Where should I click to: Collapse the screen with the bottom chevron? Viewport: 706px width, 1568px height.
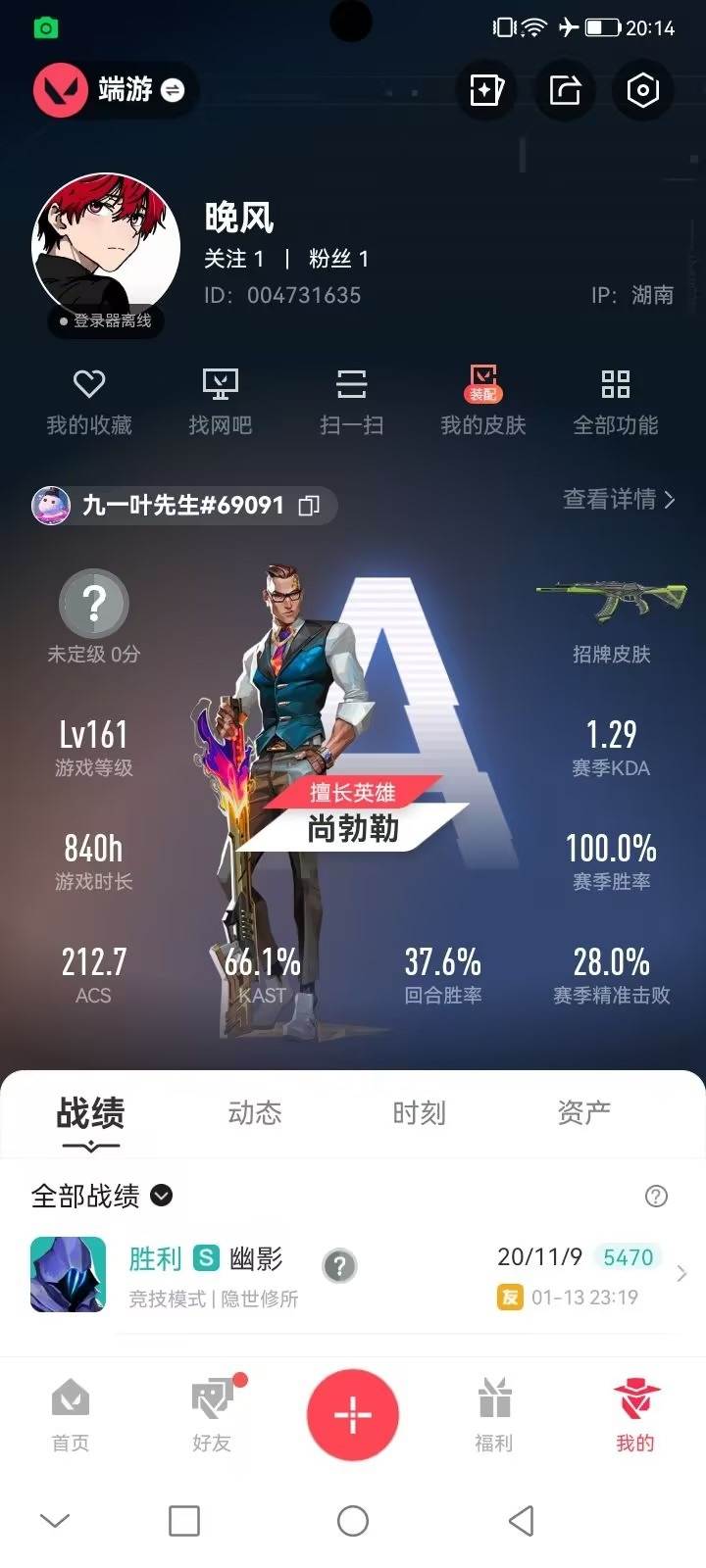point(53,1518)
